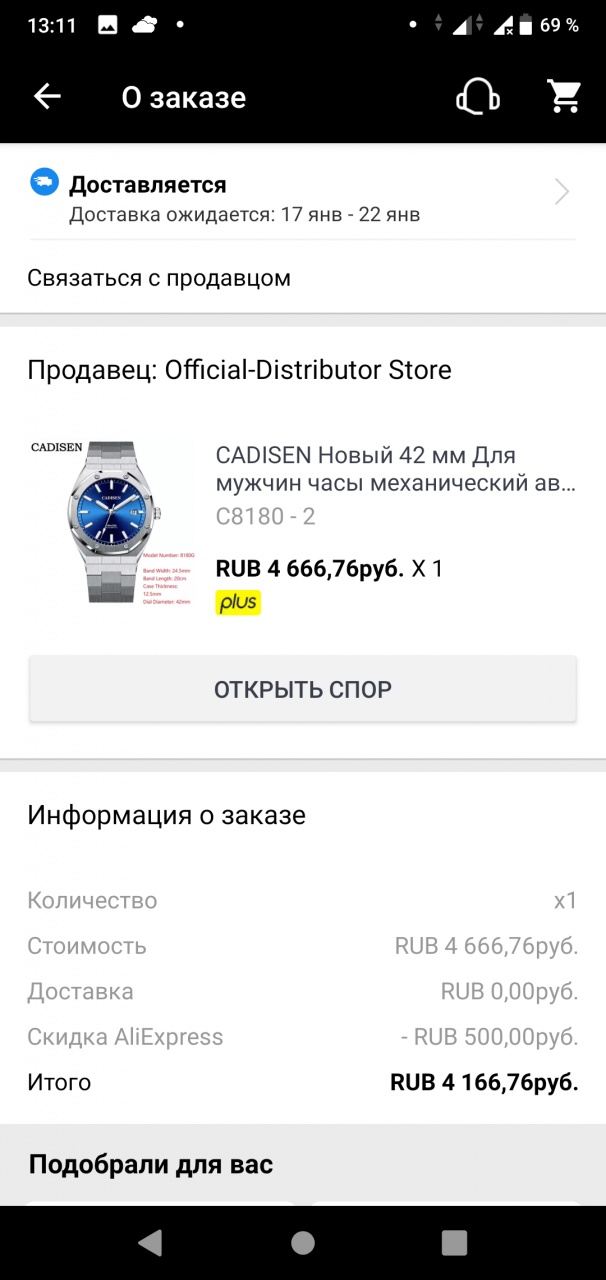This screenshot has width=606, height=1280.
Task: Open the system recent apps view
Action: coord(454,1242)
